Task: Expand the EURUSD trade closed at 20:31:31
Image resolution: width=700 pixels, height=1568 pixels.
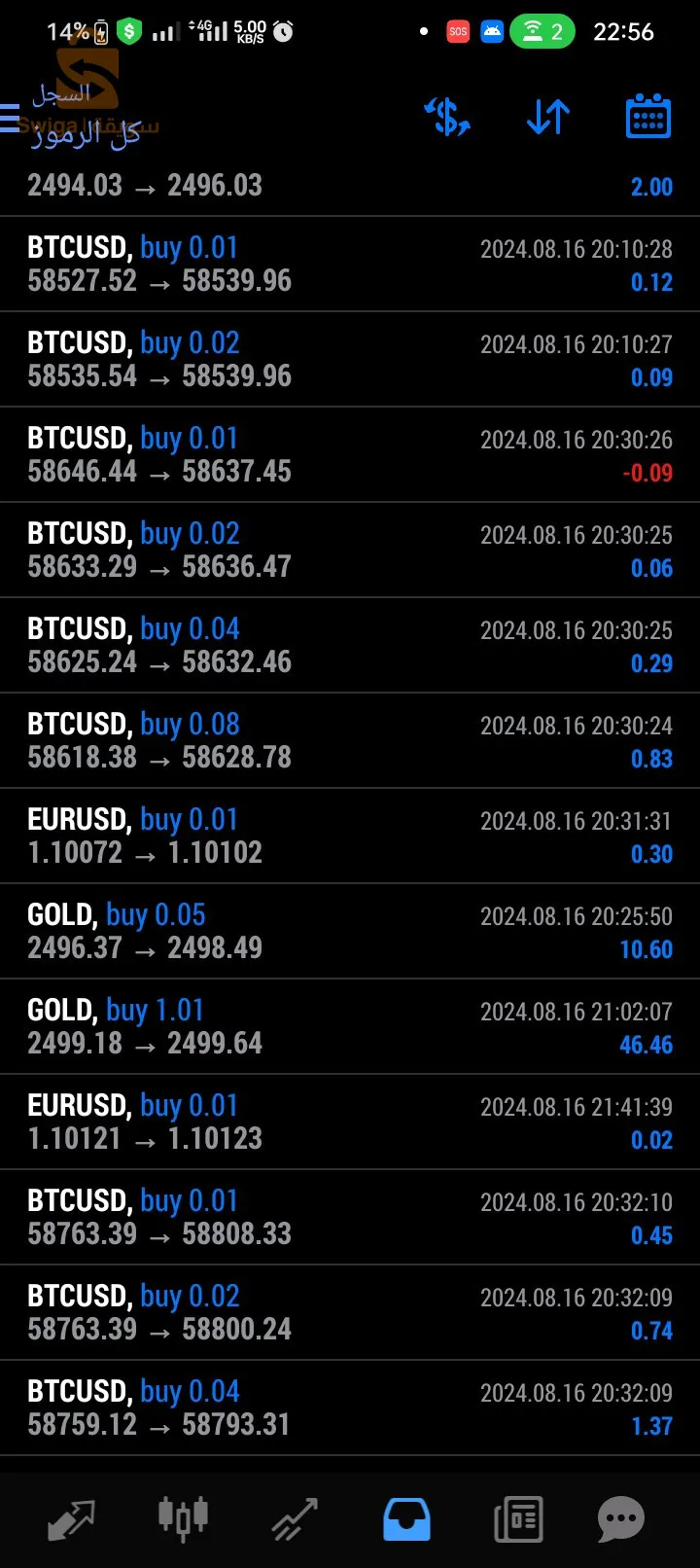Action: (x=350, y=837)
